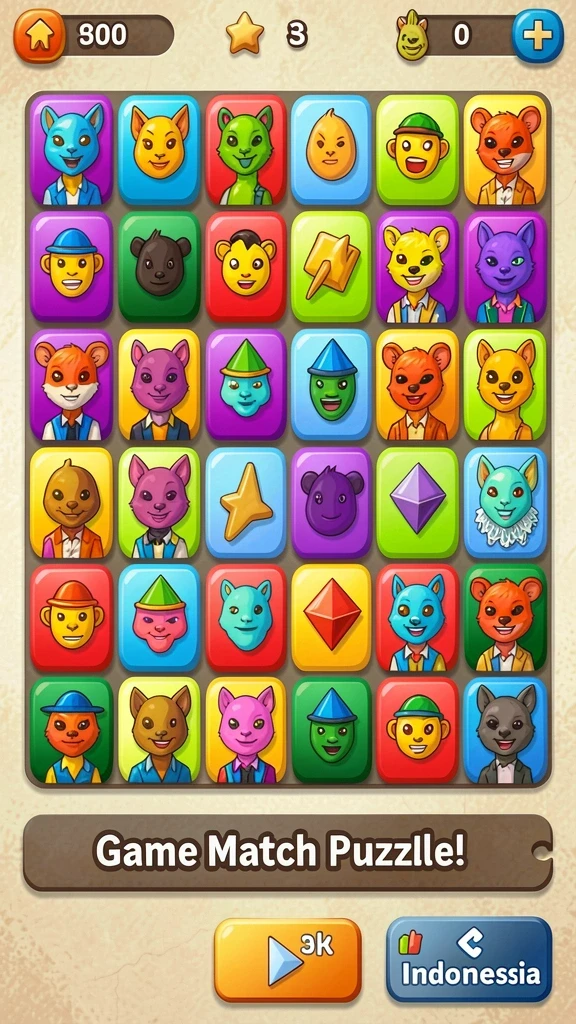Tap the golden lightning bolt tile

332,266
